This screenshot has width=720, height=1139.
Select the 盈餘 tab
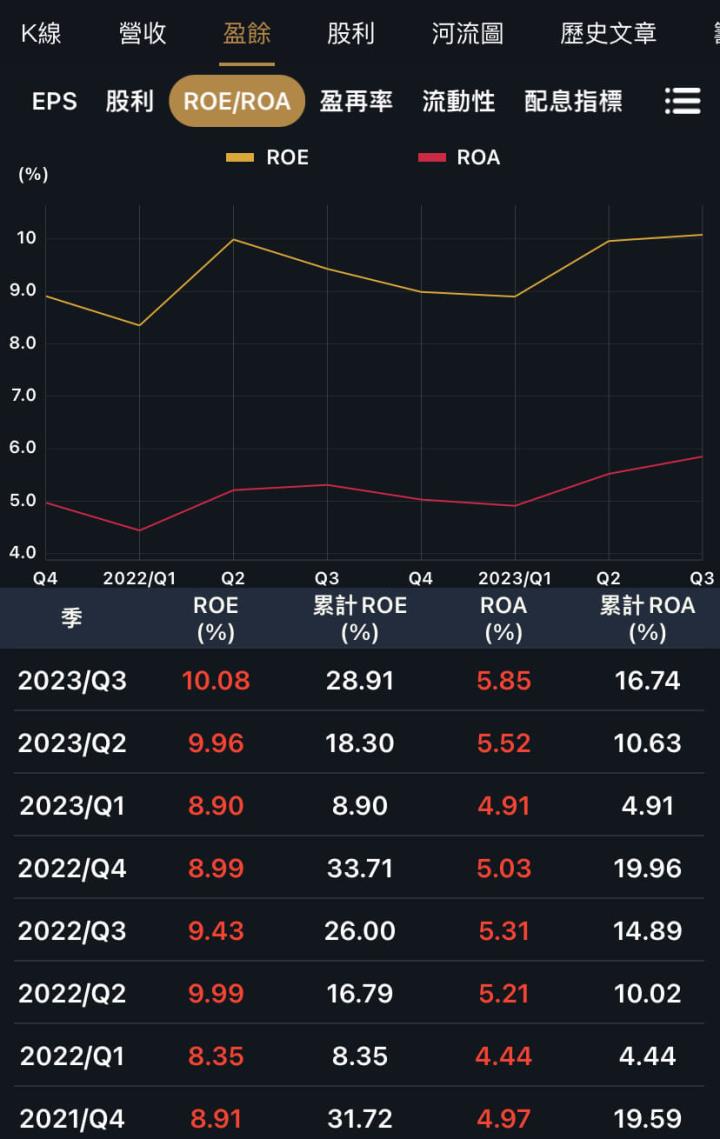[x=247, y=33]
